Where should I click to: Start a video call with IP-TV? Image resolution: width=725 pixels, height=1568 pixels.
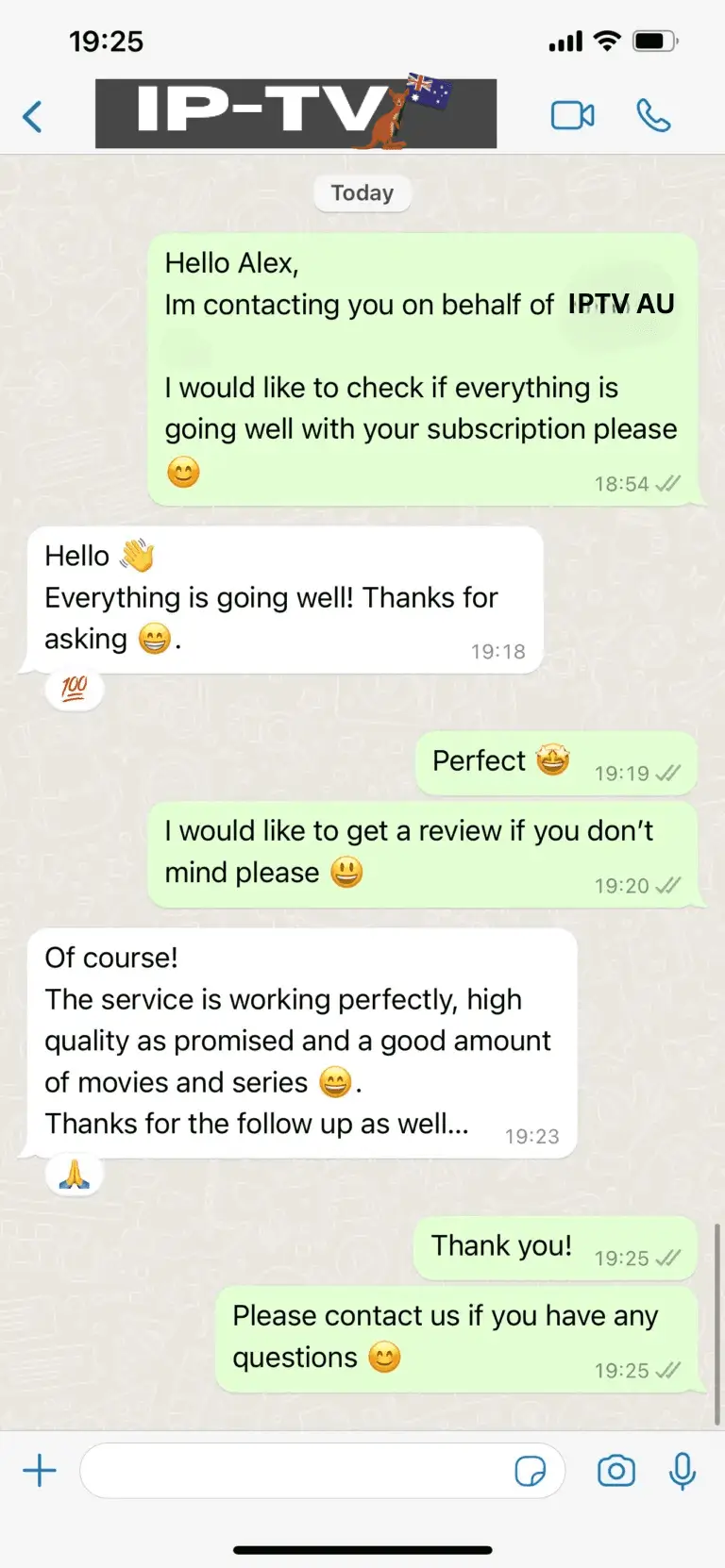(x=572, y=116)
